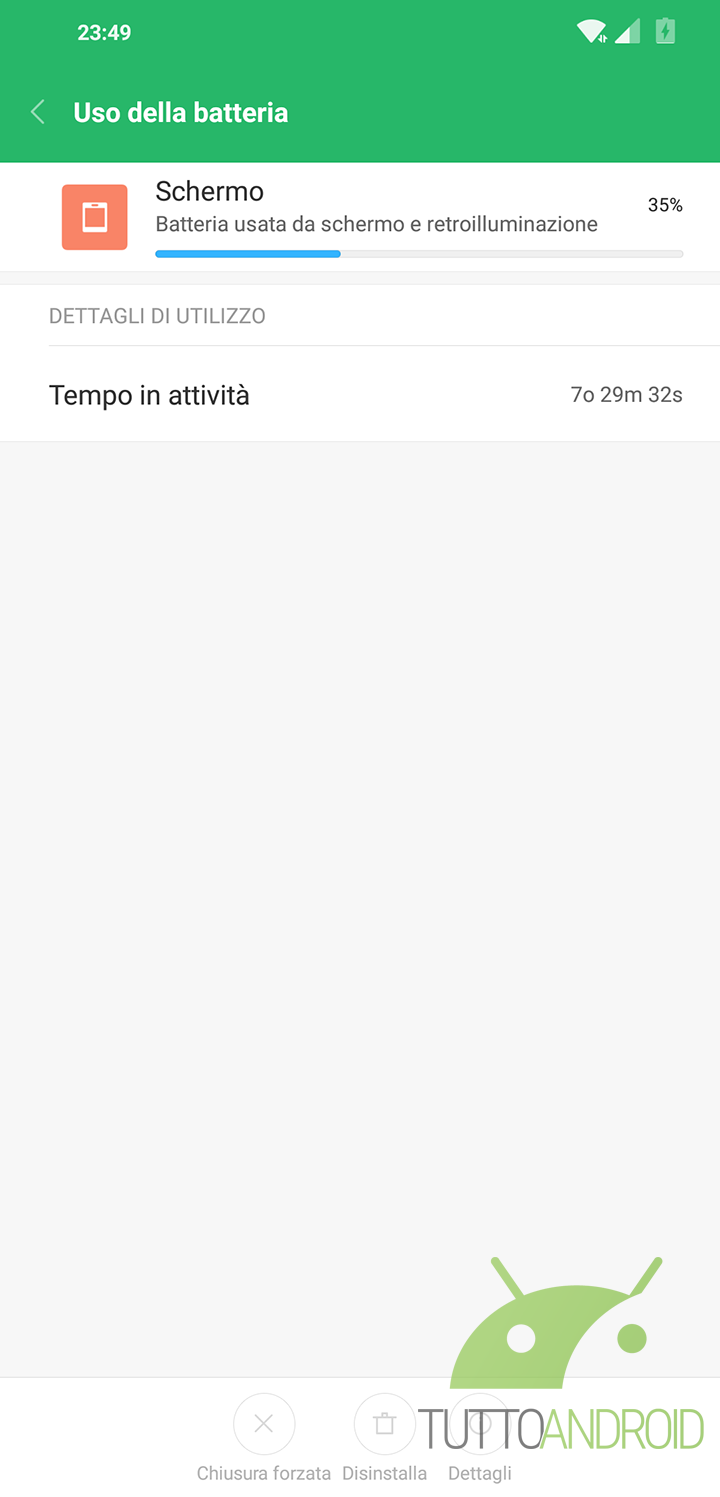Go back from Uso della batteria
Image resolution: width=720 pixels, height=1497 pixels.
pos(39,112)
